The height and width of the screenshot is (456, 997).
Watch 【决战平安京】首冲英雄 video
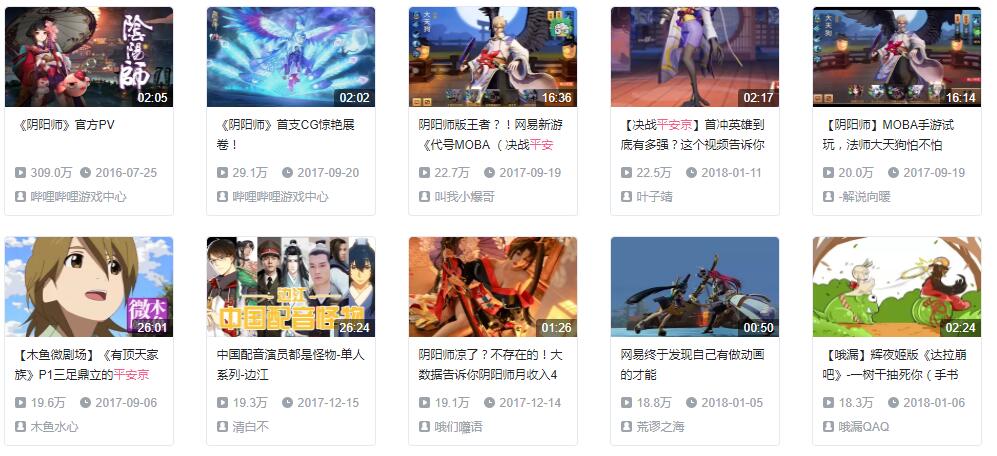click(694, 57)
